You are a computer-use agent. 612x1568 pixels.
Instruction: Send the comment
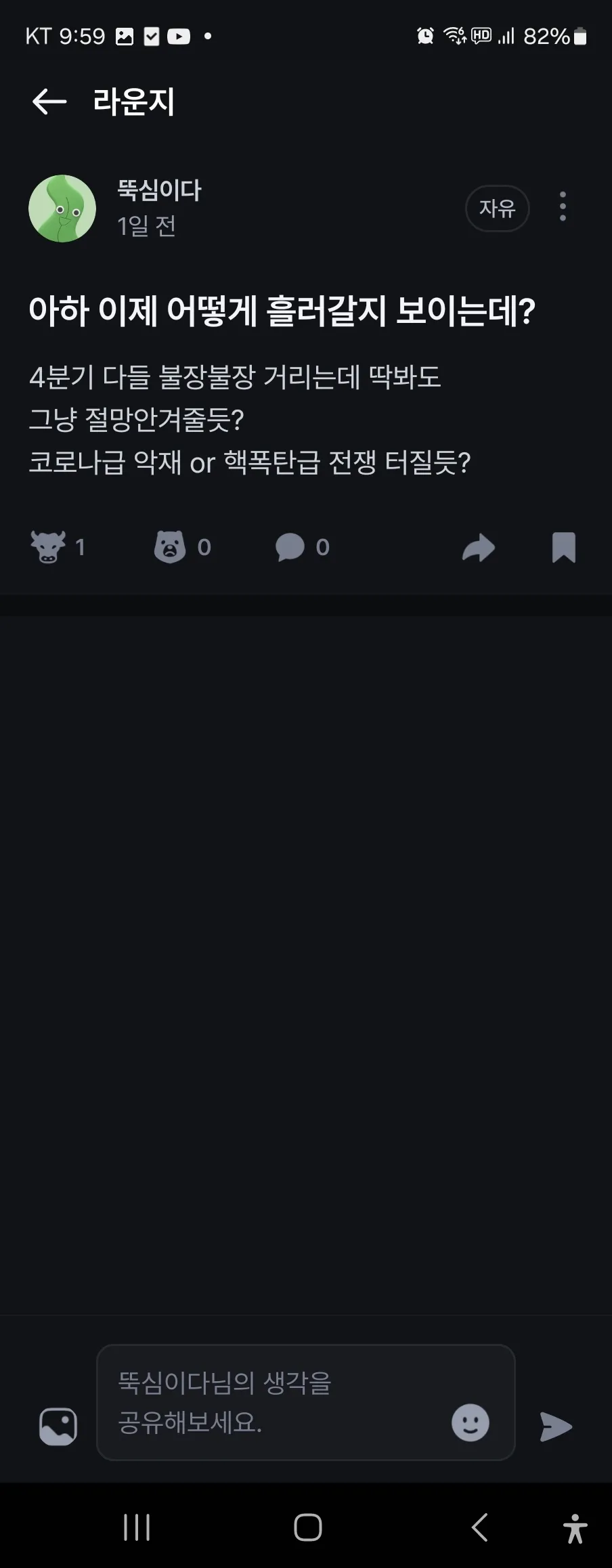coord(556,1427)
